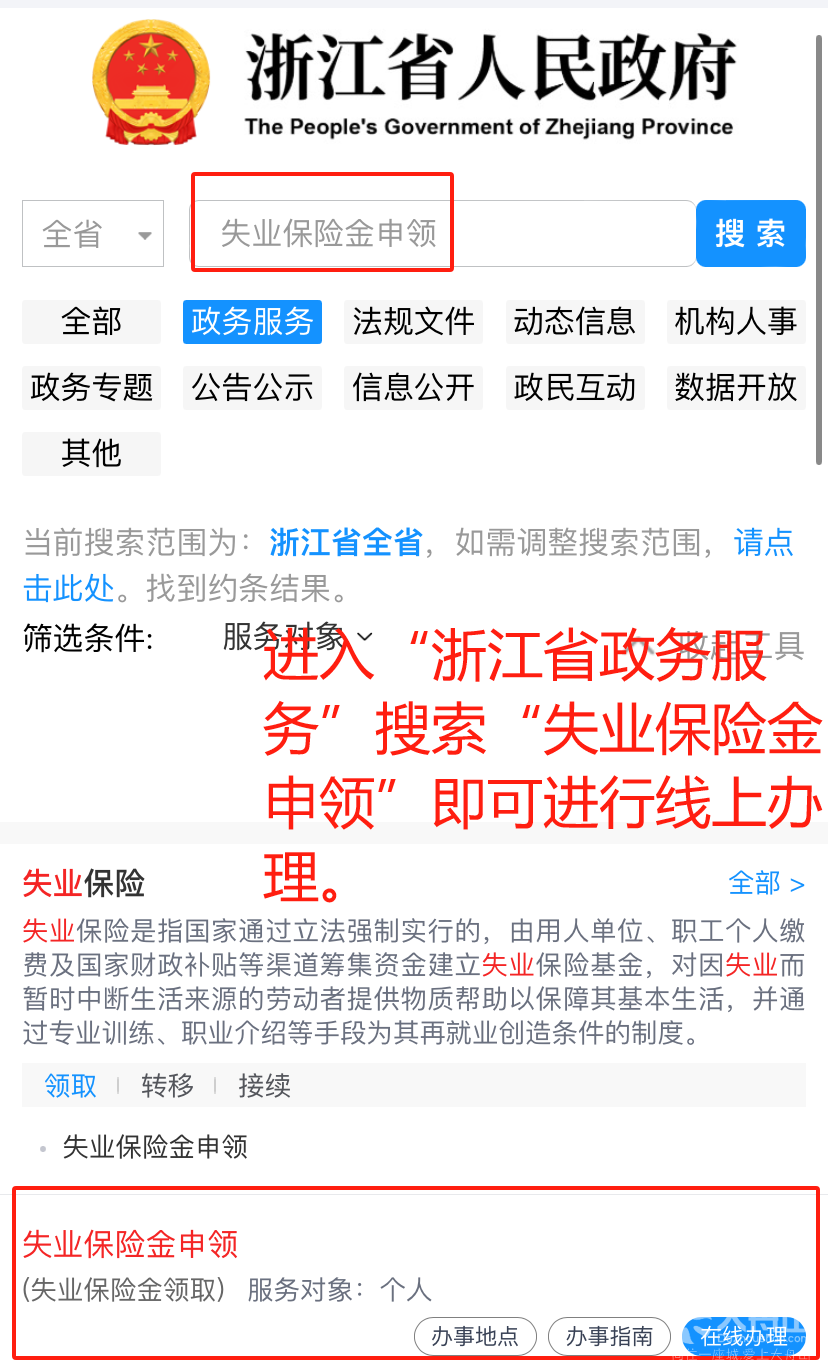Switch to the 转移 sub-tab

167,1085
